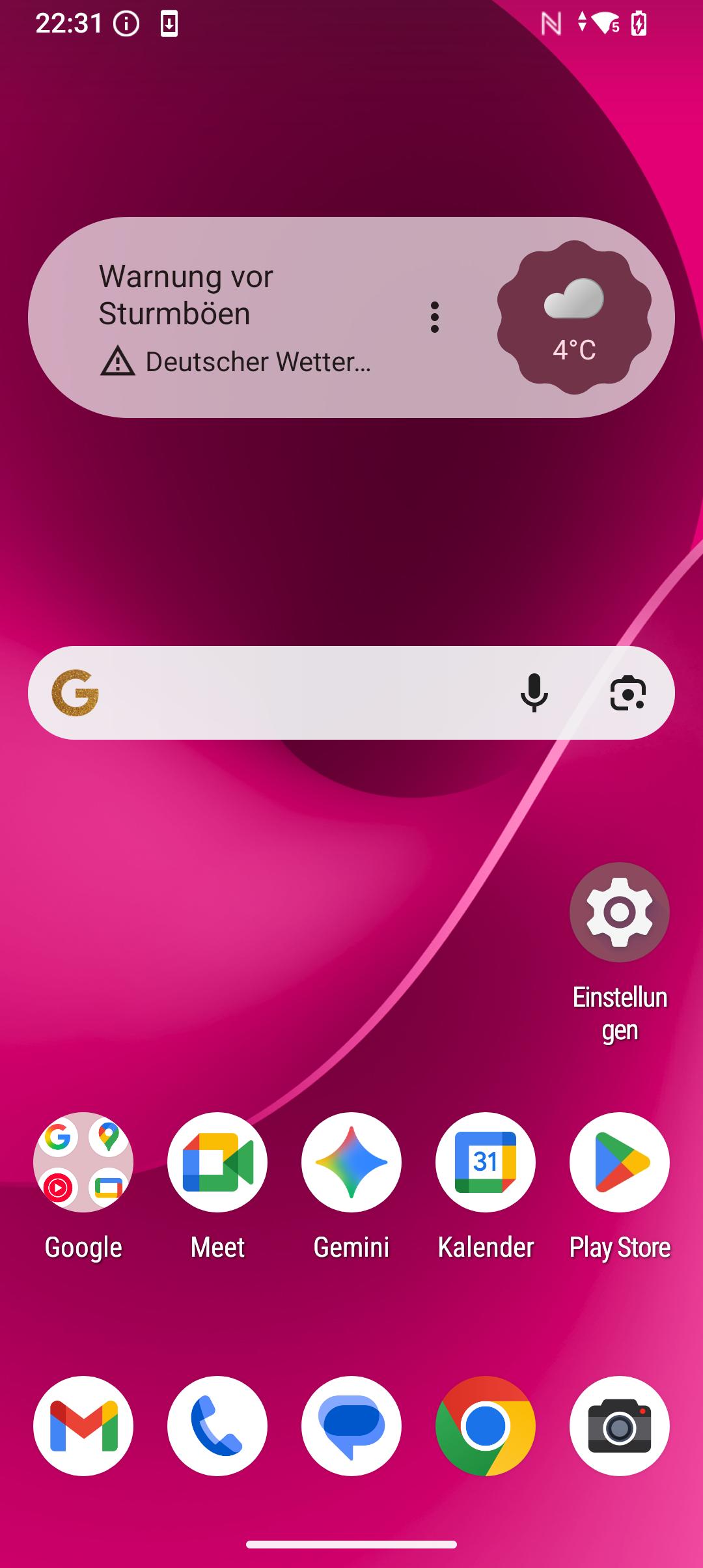Launch the Play Store

pos(619,1162)
